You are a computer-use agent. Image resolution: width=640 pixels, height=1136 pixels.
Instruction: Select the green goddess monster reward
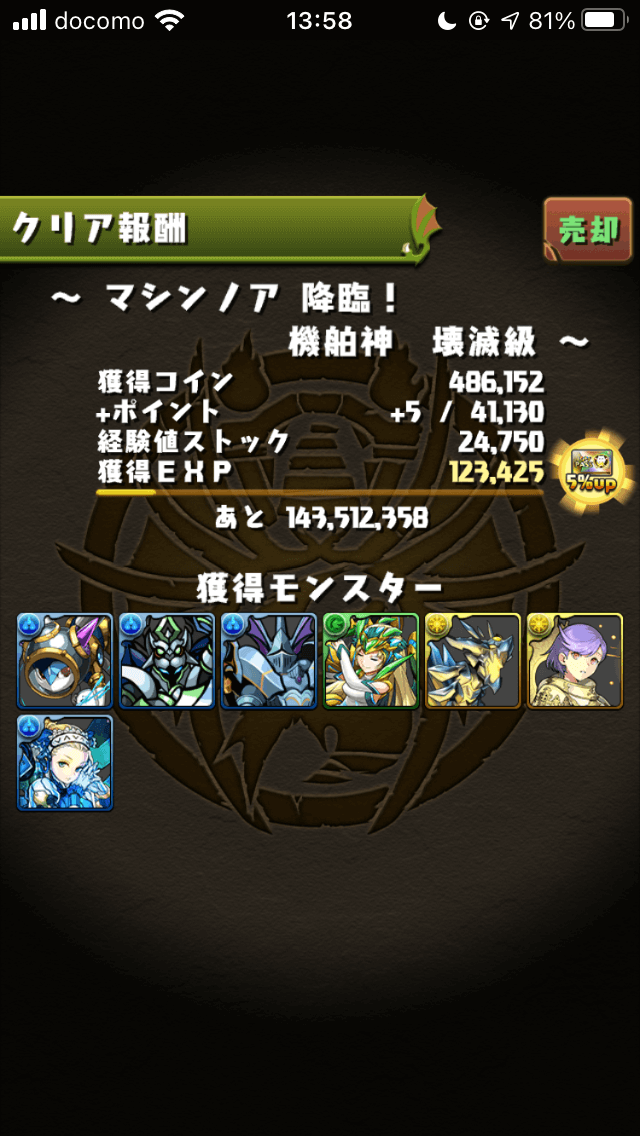pyautogui.click(x=371, y=661)
